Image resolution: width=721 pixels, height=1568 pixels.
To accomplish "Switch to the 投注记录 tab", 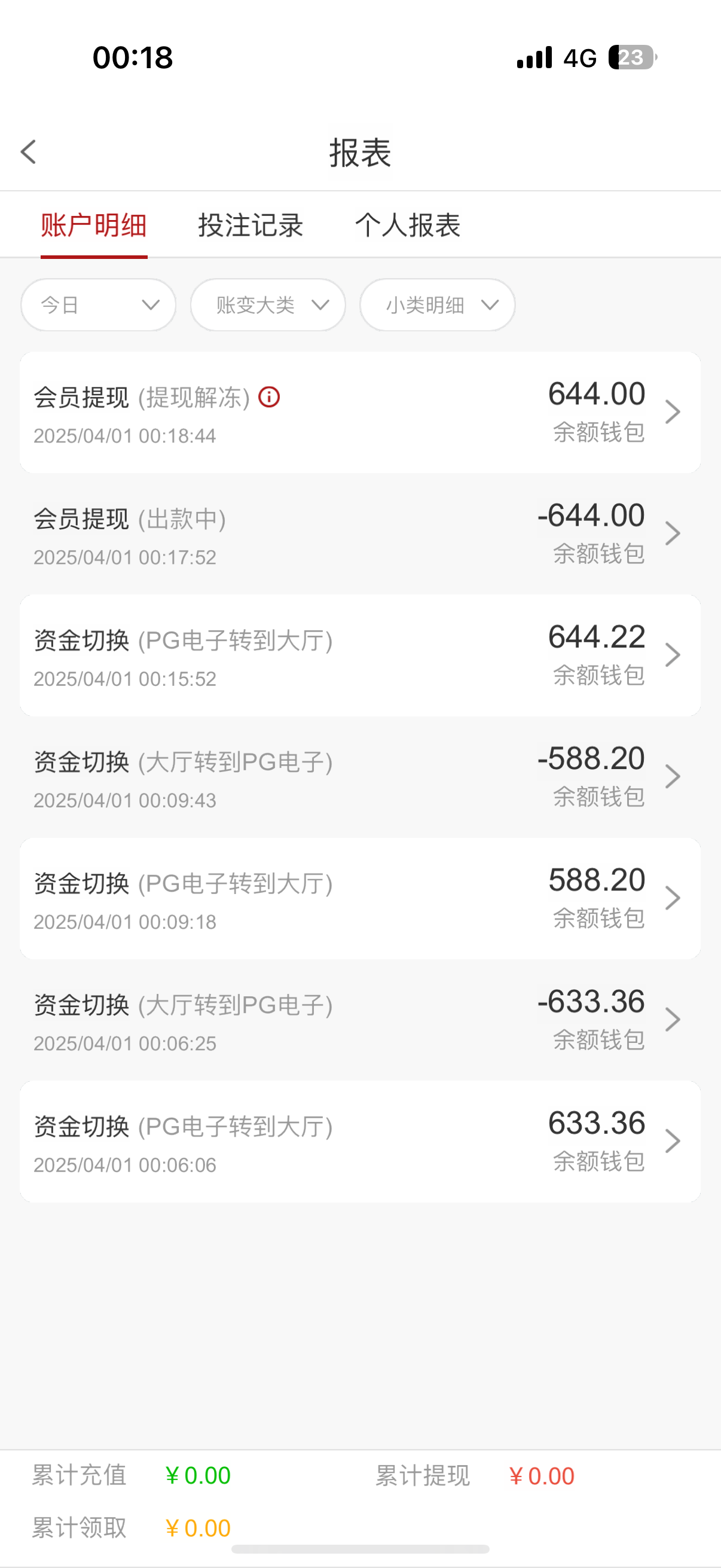I will (250, 225).
